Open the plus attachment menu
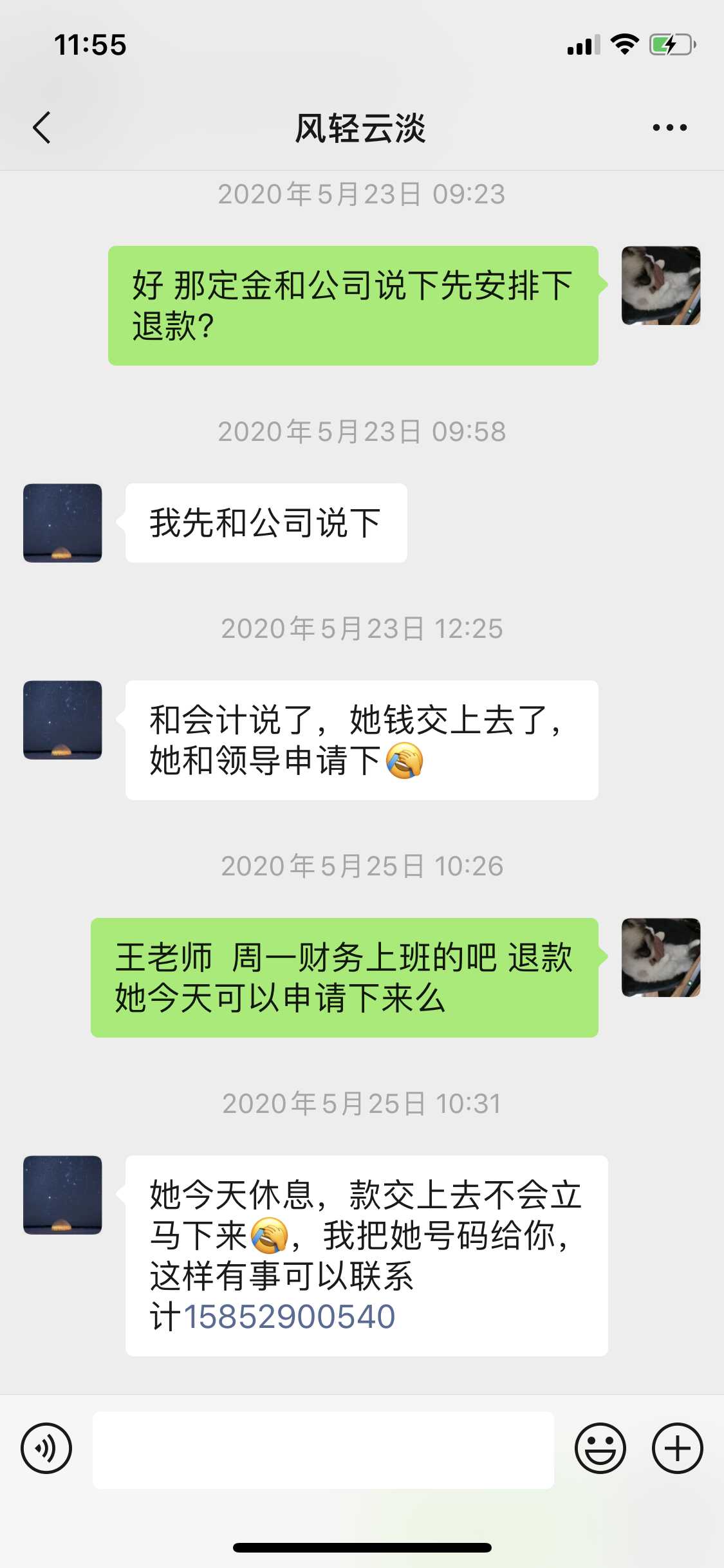 pyautogui.click(x=677, y=1449)
